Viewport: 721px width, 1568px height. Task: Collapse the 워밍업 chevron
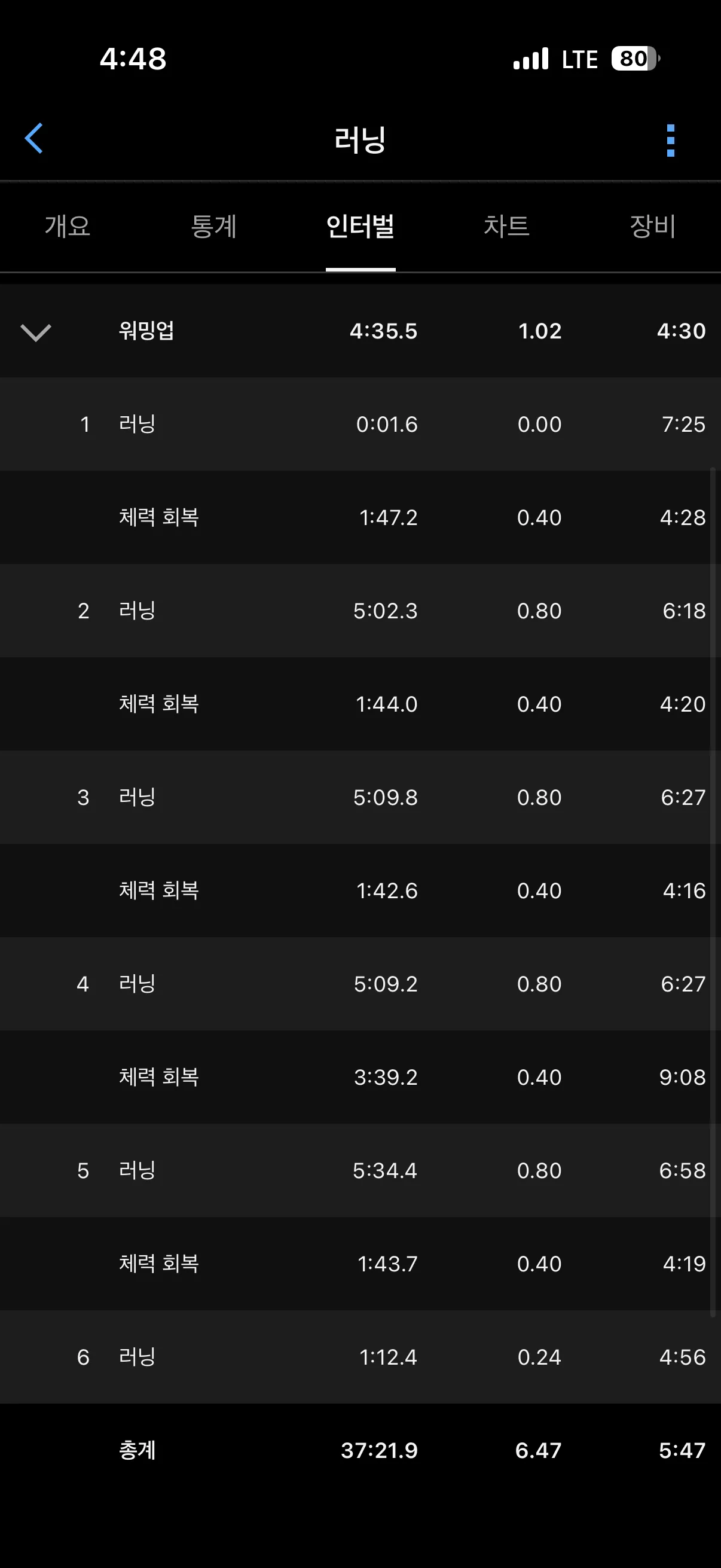[x=36, y=332]
